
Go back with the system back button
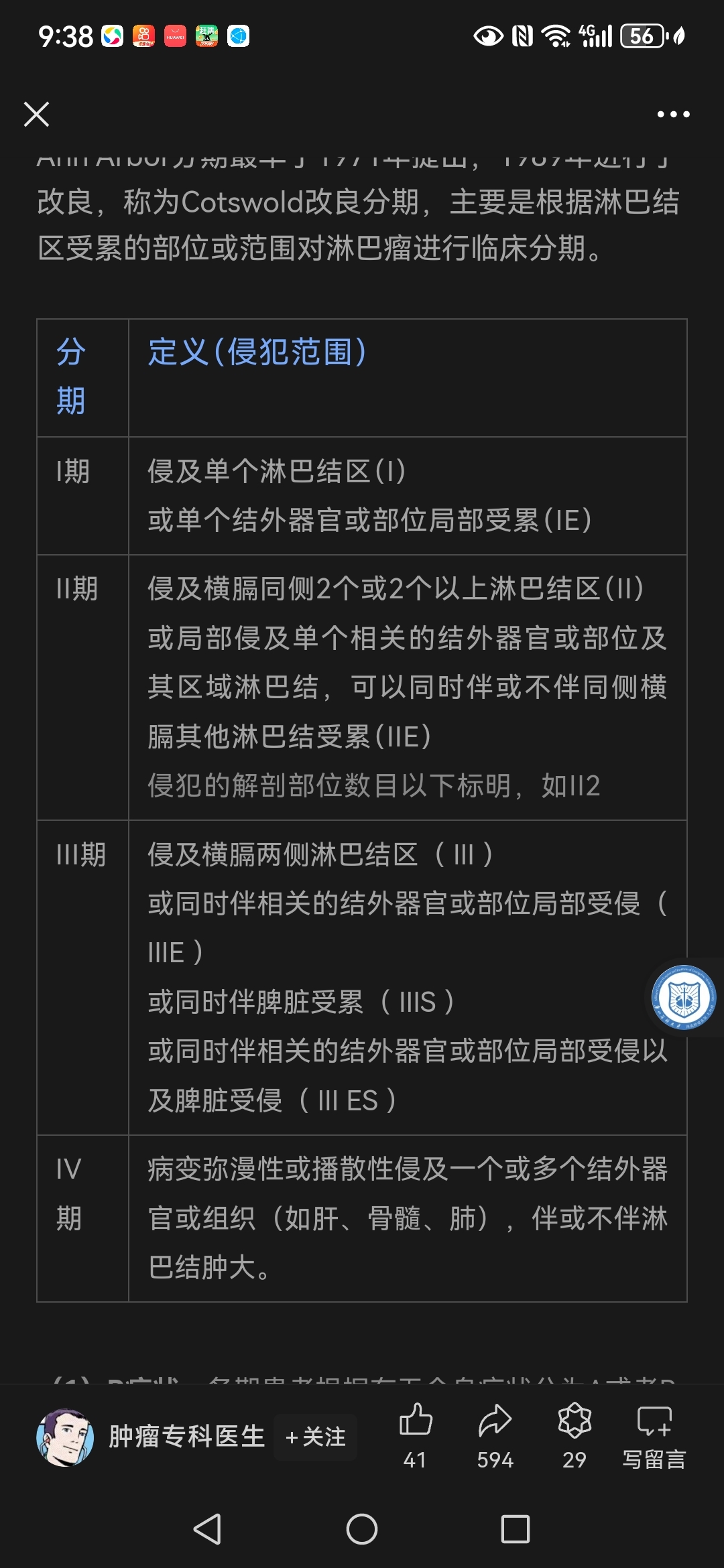(207, 1528)
